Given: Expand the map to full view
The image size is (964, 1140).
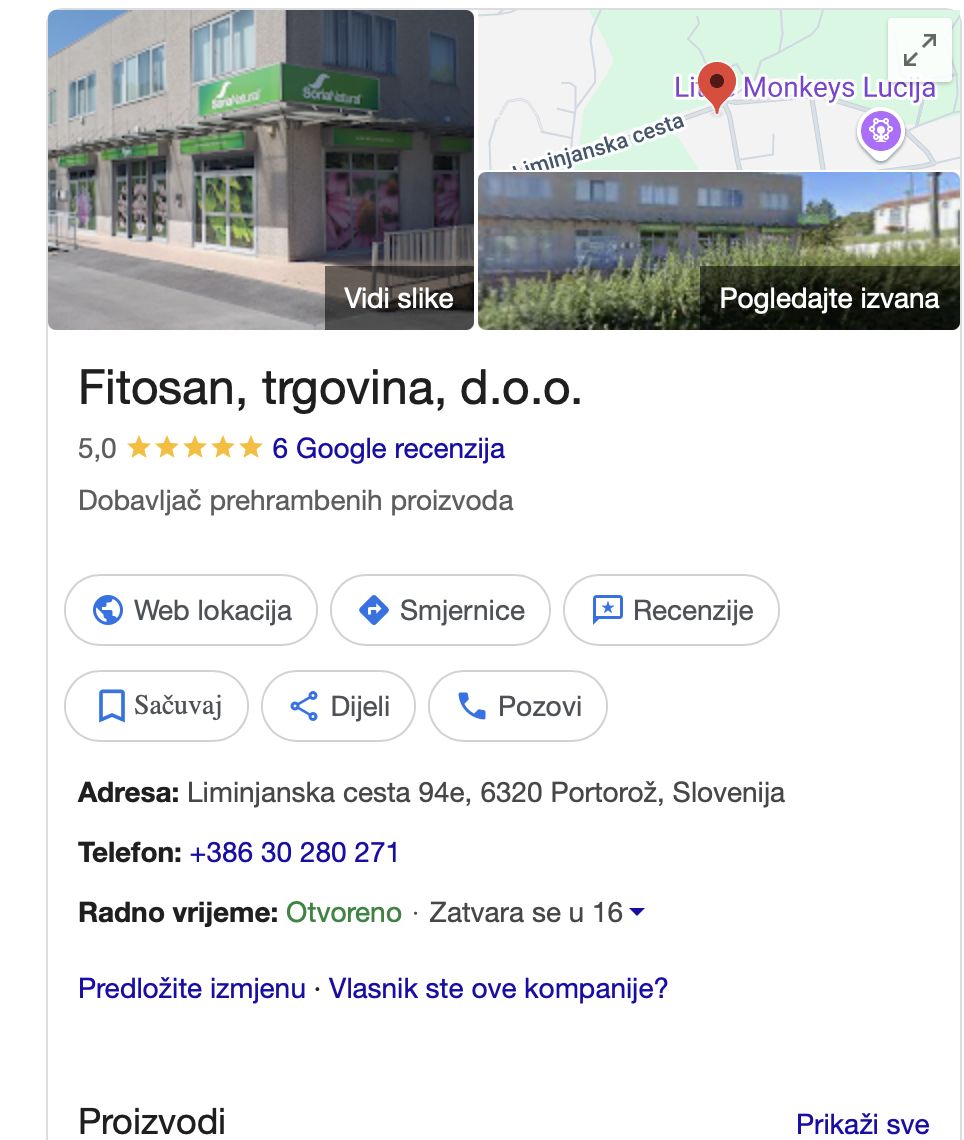Looking at the screenshot, I should pyautogui.click(x=919, y=50).
